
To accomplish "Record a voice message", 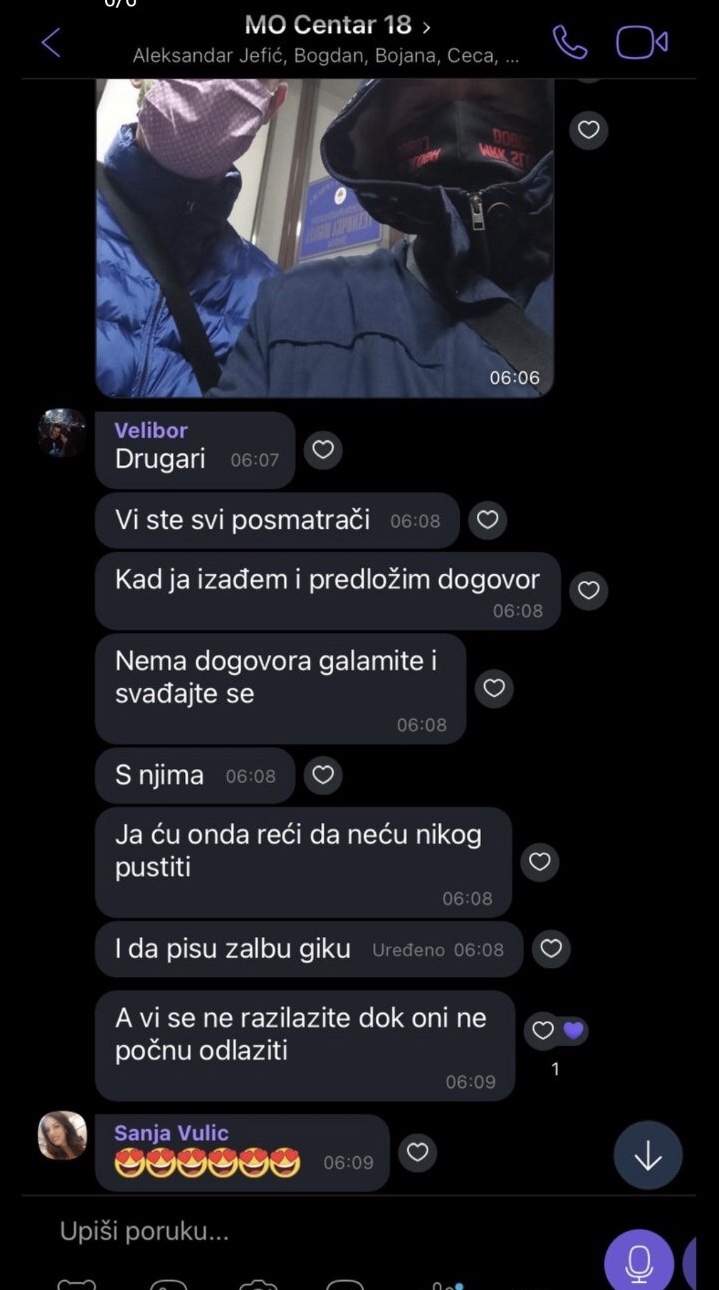I will pyautogui.click(x=639, y=1261).
